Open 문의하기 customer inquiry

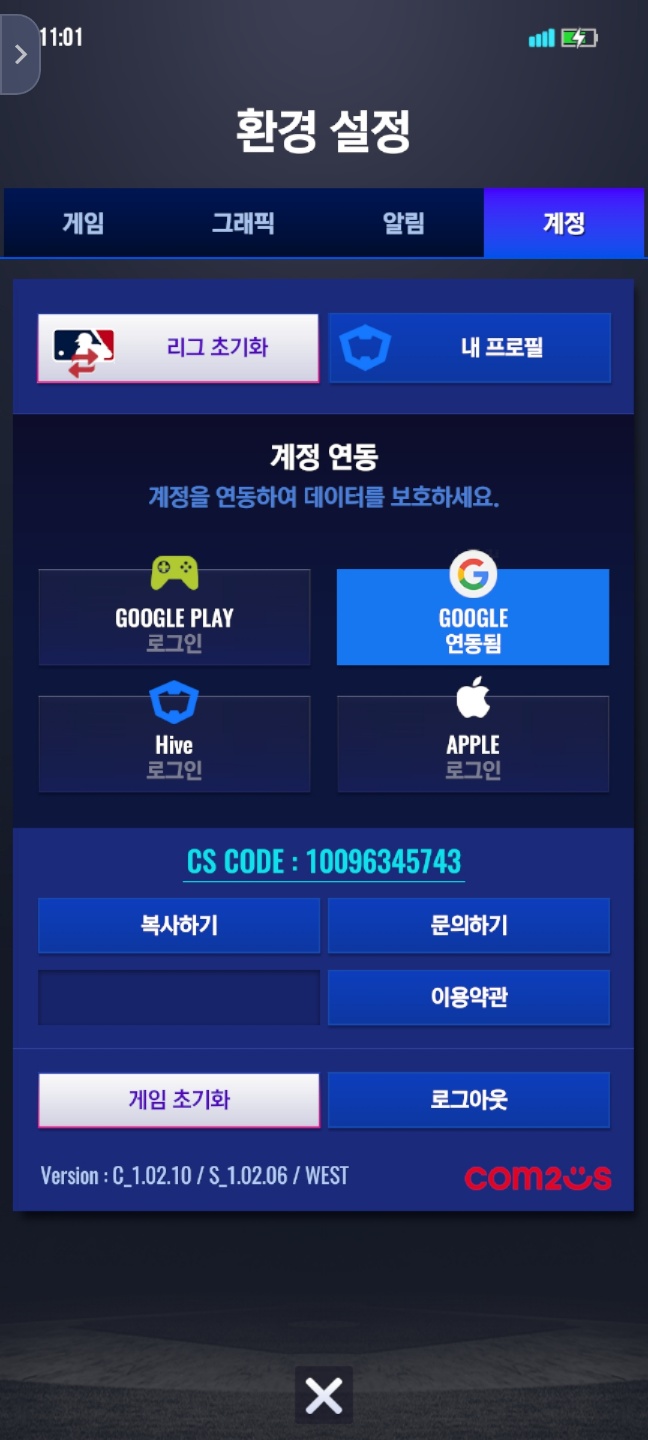[x=469, y=925]
